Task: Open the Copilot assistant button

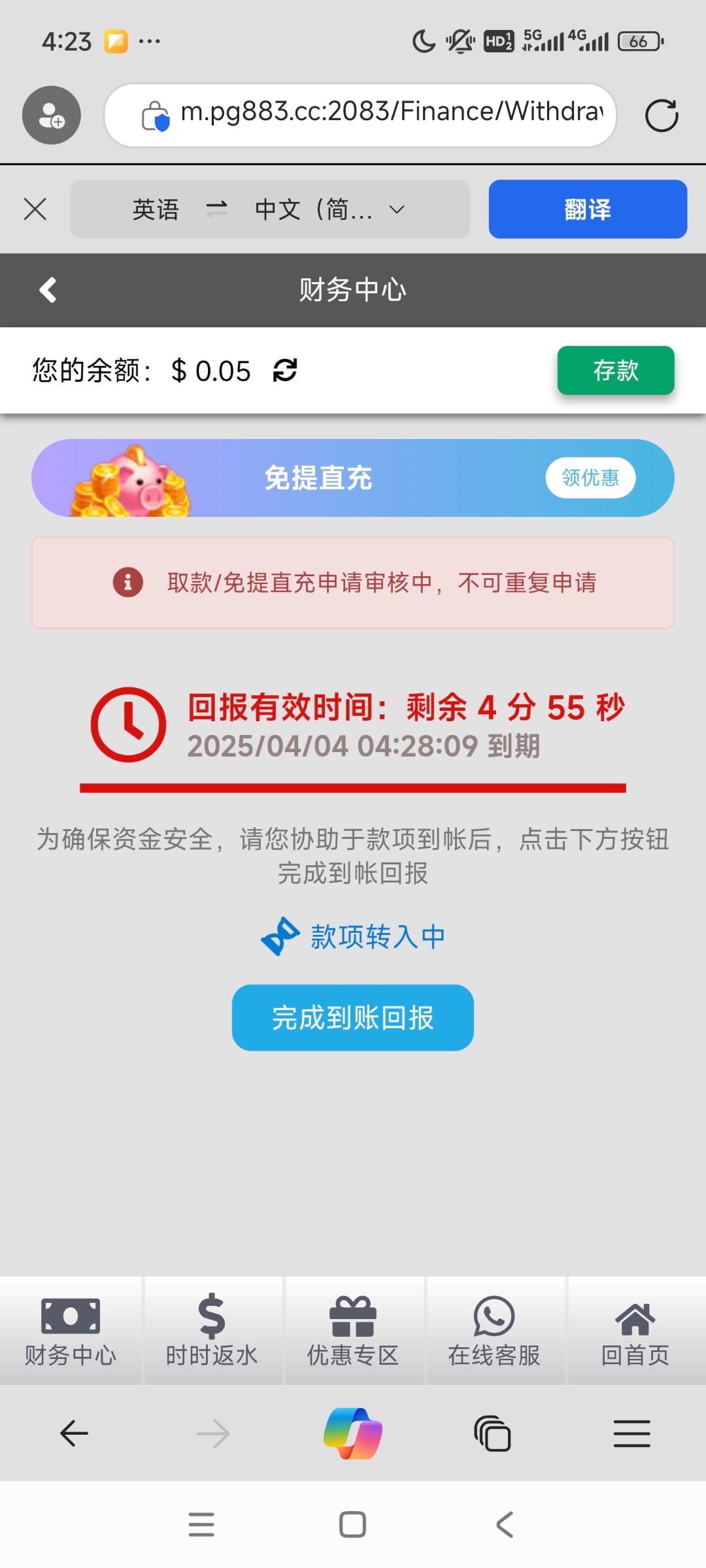Action: coord(353,1433)
